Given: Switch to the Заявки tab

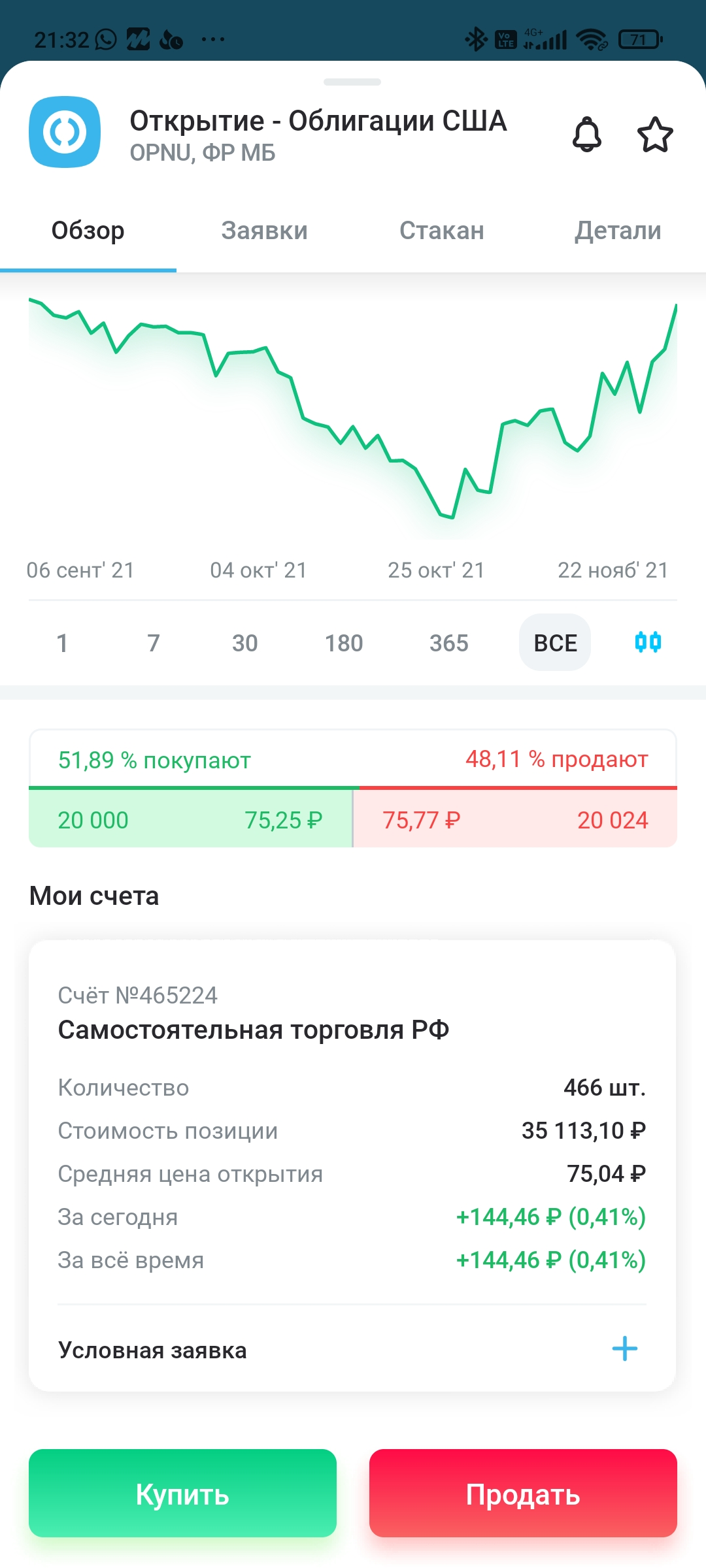Looking at the screenshot, I should [265, 231].
